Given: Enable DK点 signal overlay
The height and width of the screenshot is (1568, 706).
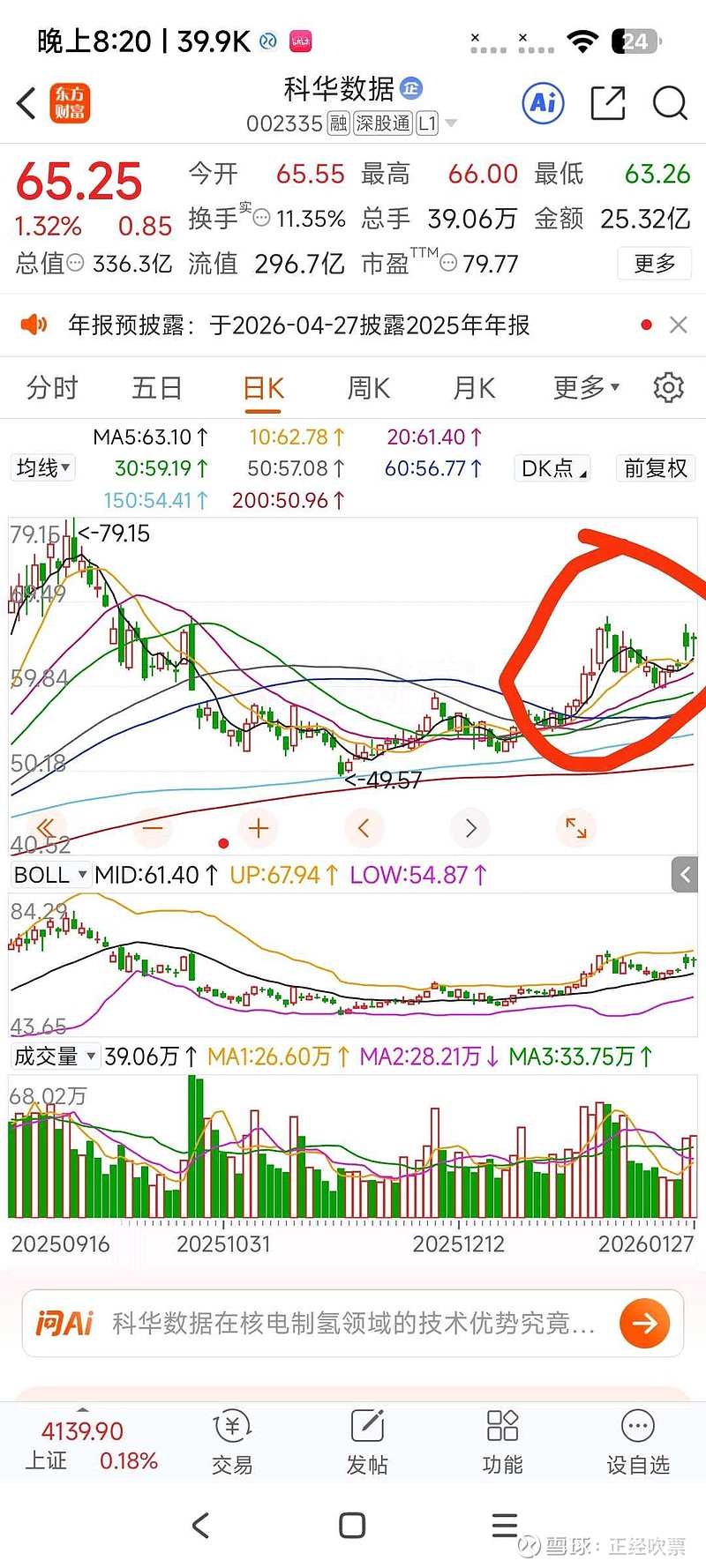Looking at the screenshot, I should pyautogui.click(x=551, y=468).
